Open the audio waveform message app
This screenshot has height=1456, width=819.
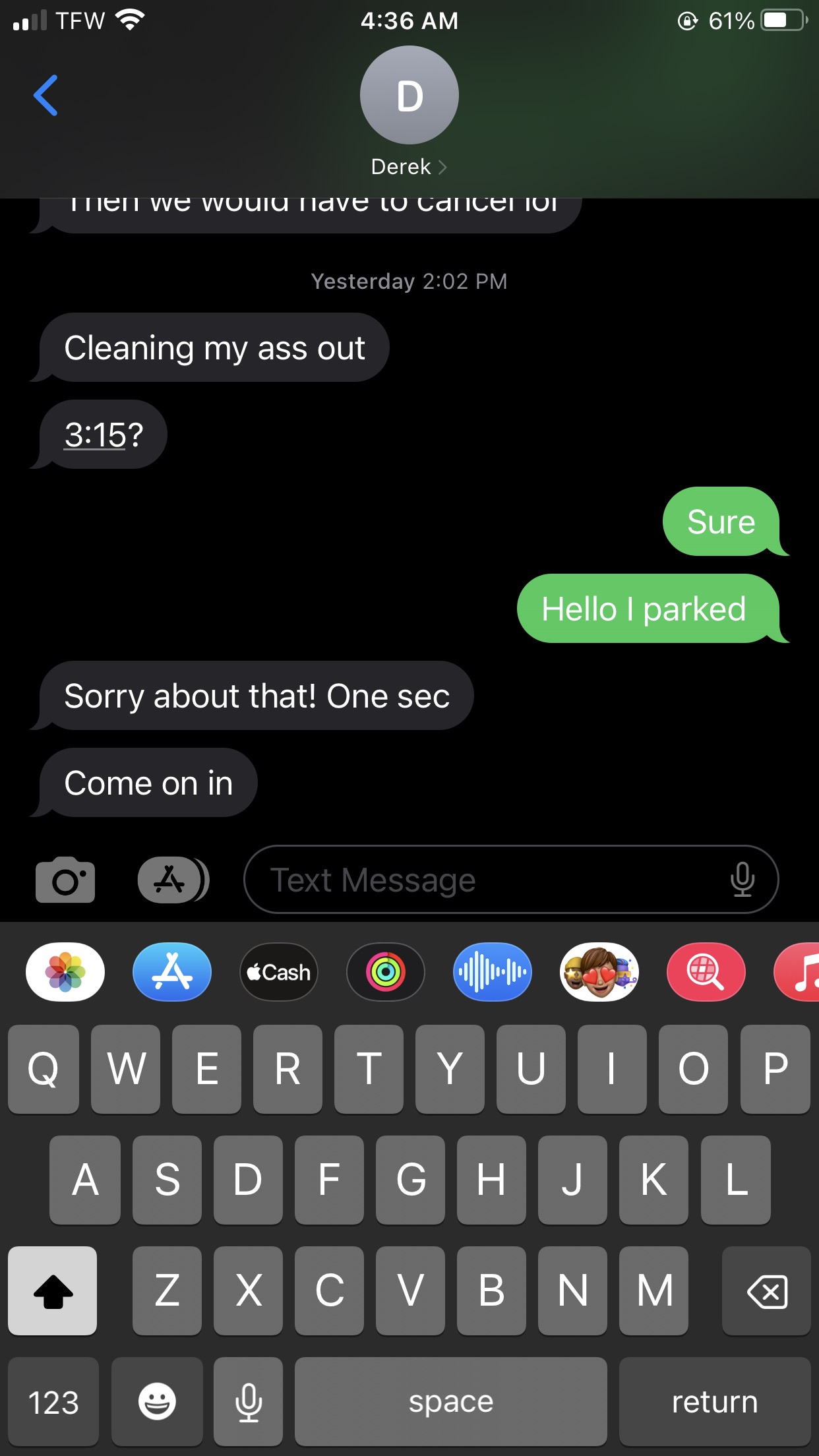pyautogui.click(x=493, y=972)
